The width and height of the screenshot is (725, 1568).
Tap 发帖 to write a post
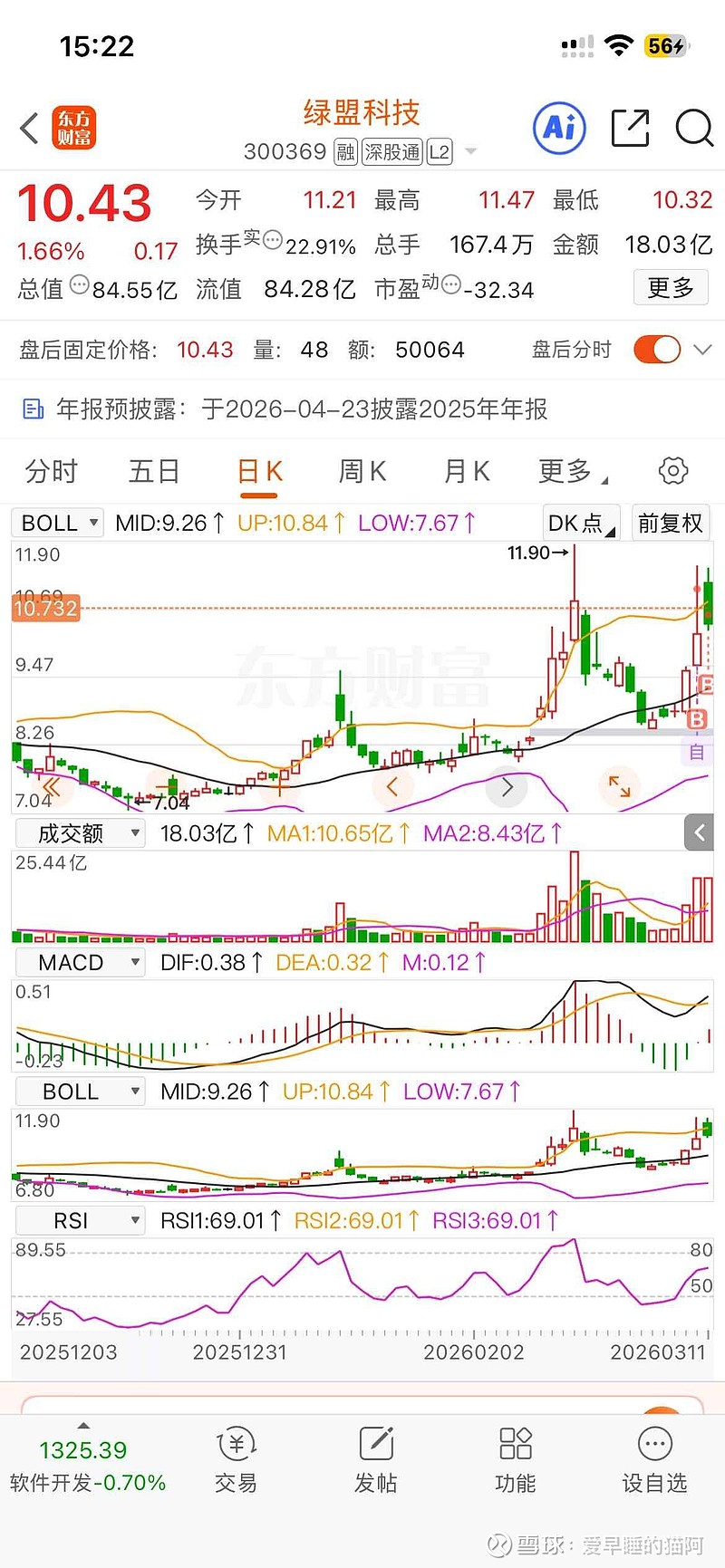[376, 1460]
